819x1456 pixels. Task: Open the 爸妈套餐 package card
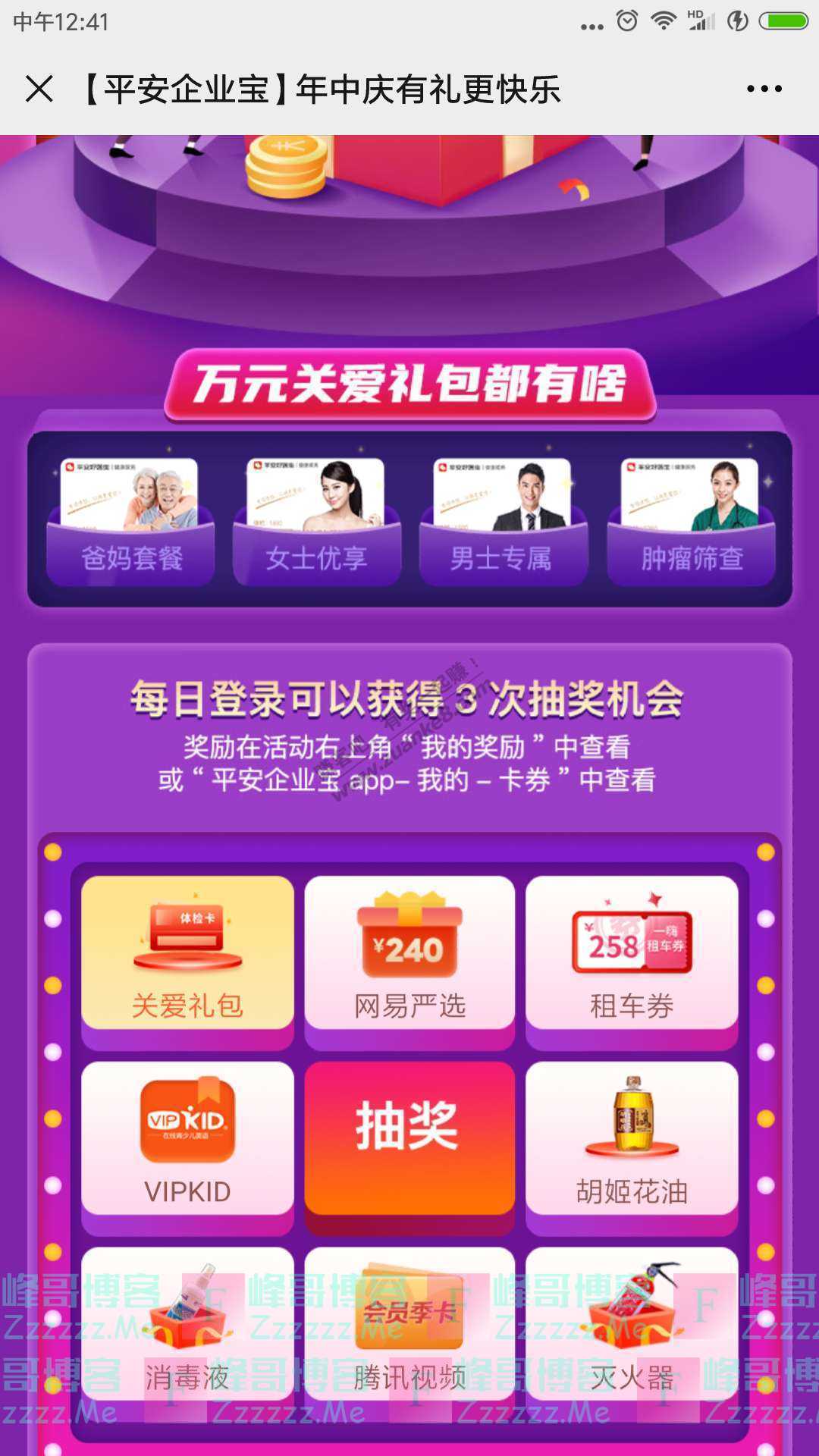[x=130, y=523]
